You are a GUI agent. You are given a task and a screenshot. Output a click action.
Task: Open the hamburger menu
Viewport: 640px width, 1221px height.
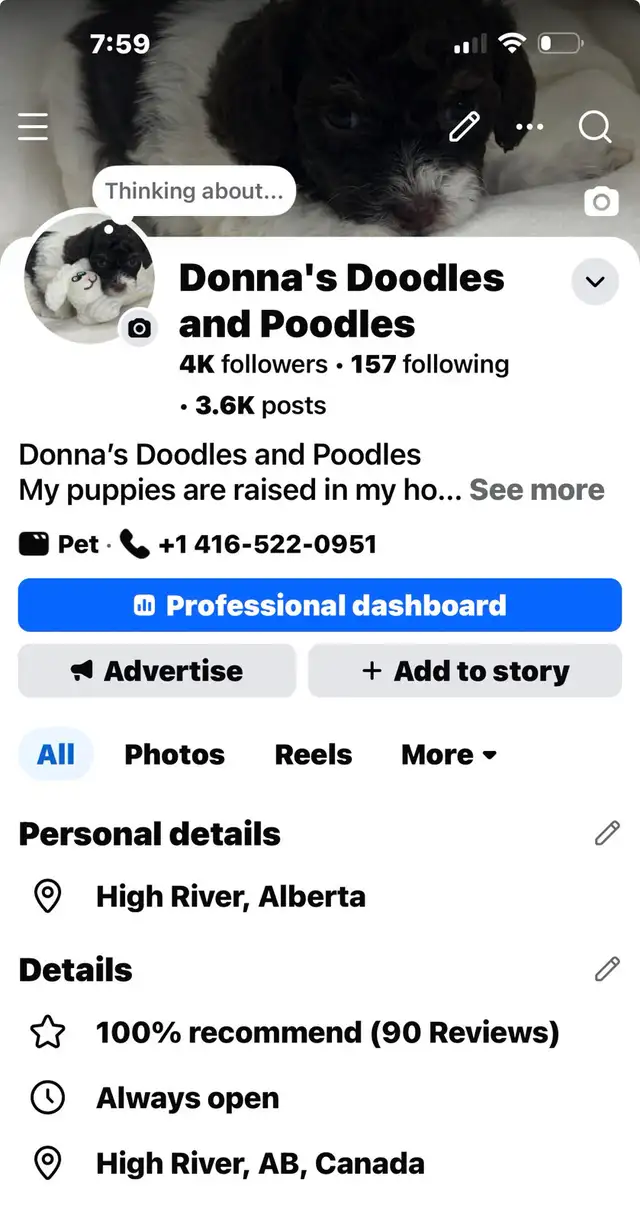33,127
